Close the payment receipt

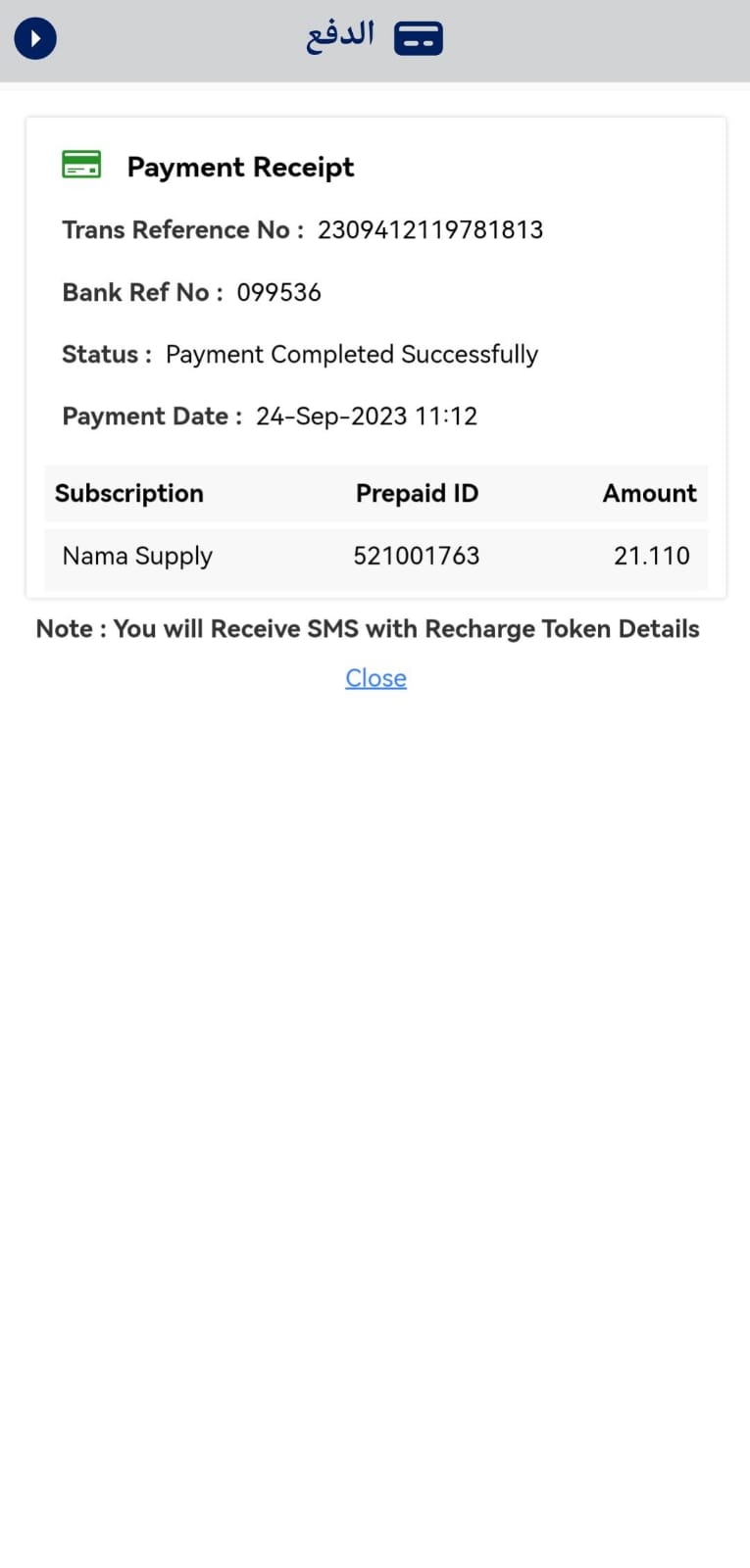[375, 678]
